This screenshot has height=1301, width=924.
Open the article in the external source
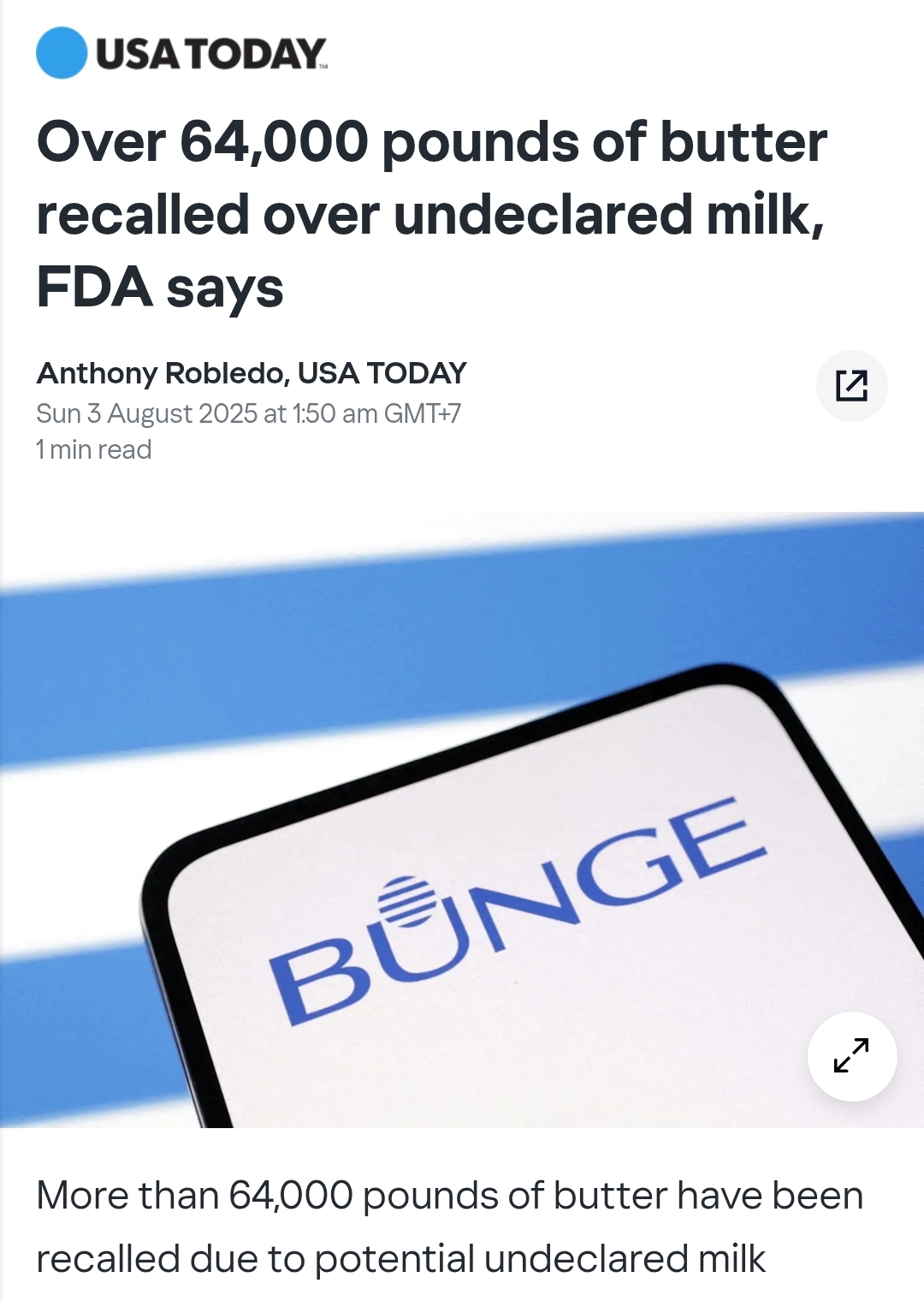pos(851,386)
